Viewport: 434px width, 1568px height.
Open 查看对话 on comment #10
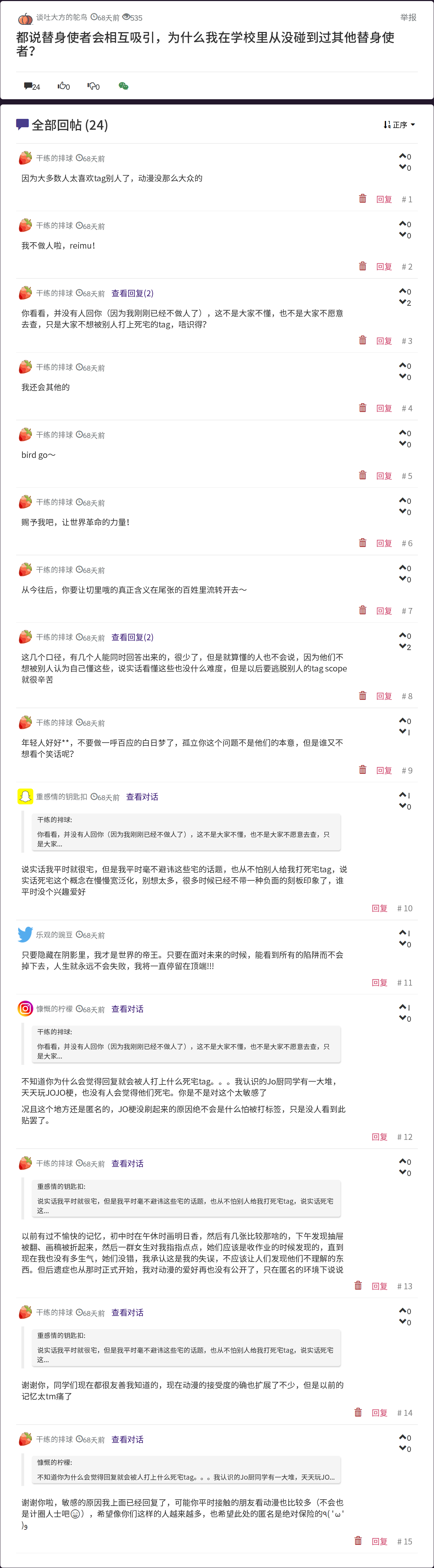(x=142, y=797)
